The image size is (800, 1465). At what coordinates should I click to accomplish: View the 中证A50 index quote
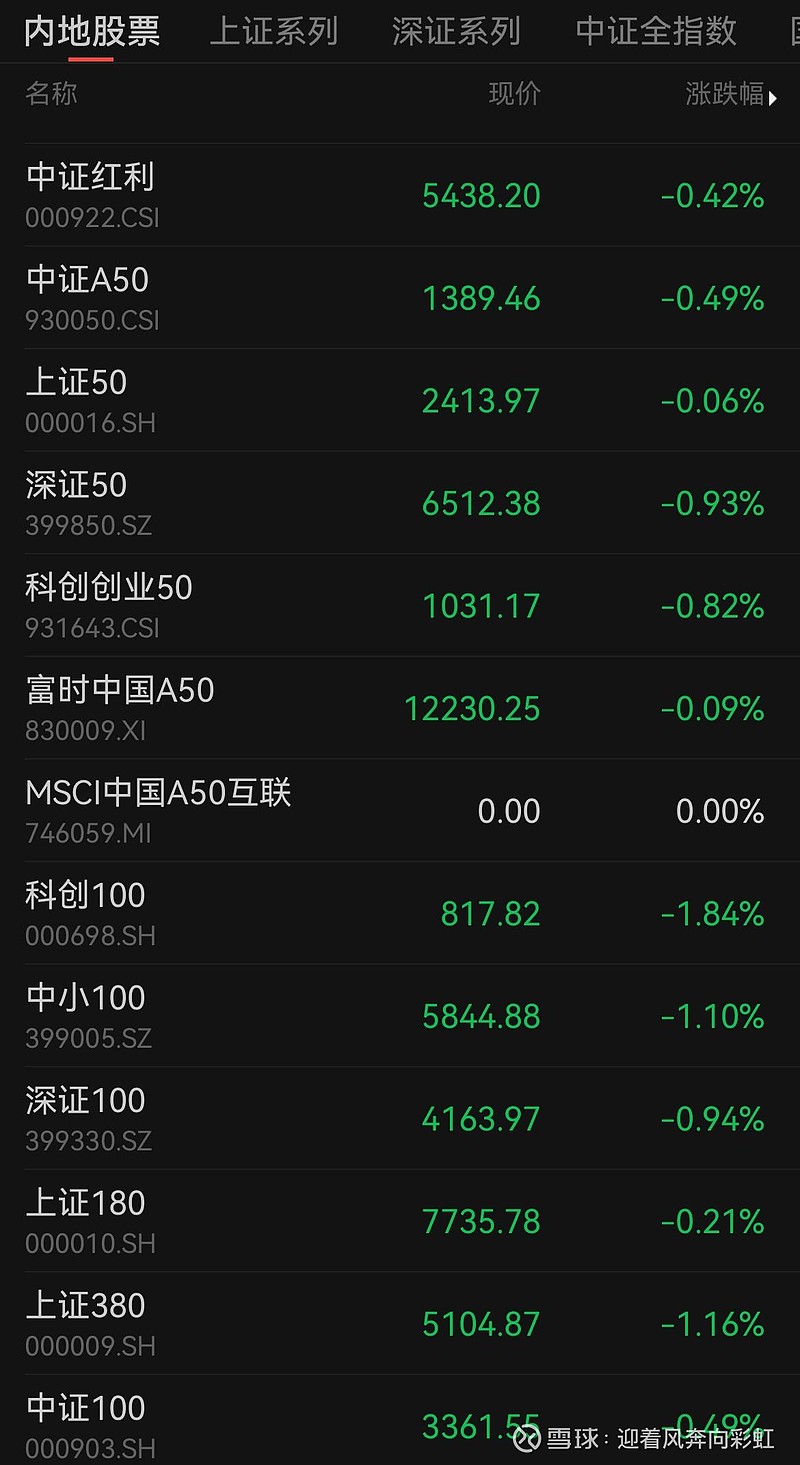400,297
